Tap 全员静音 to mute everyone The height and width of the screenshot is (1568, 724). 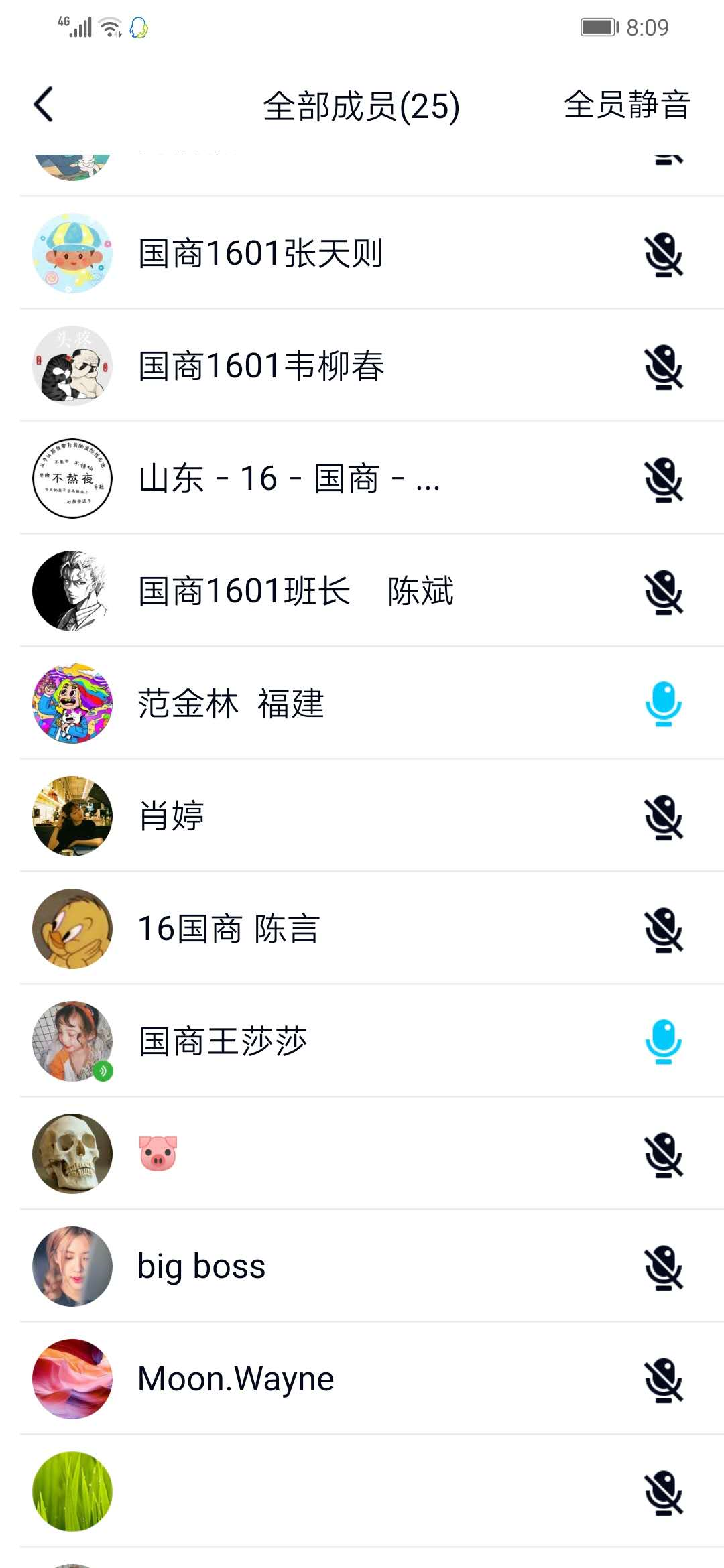pos(626,105)
